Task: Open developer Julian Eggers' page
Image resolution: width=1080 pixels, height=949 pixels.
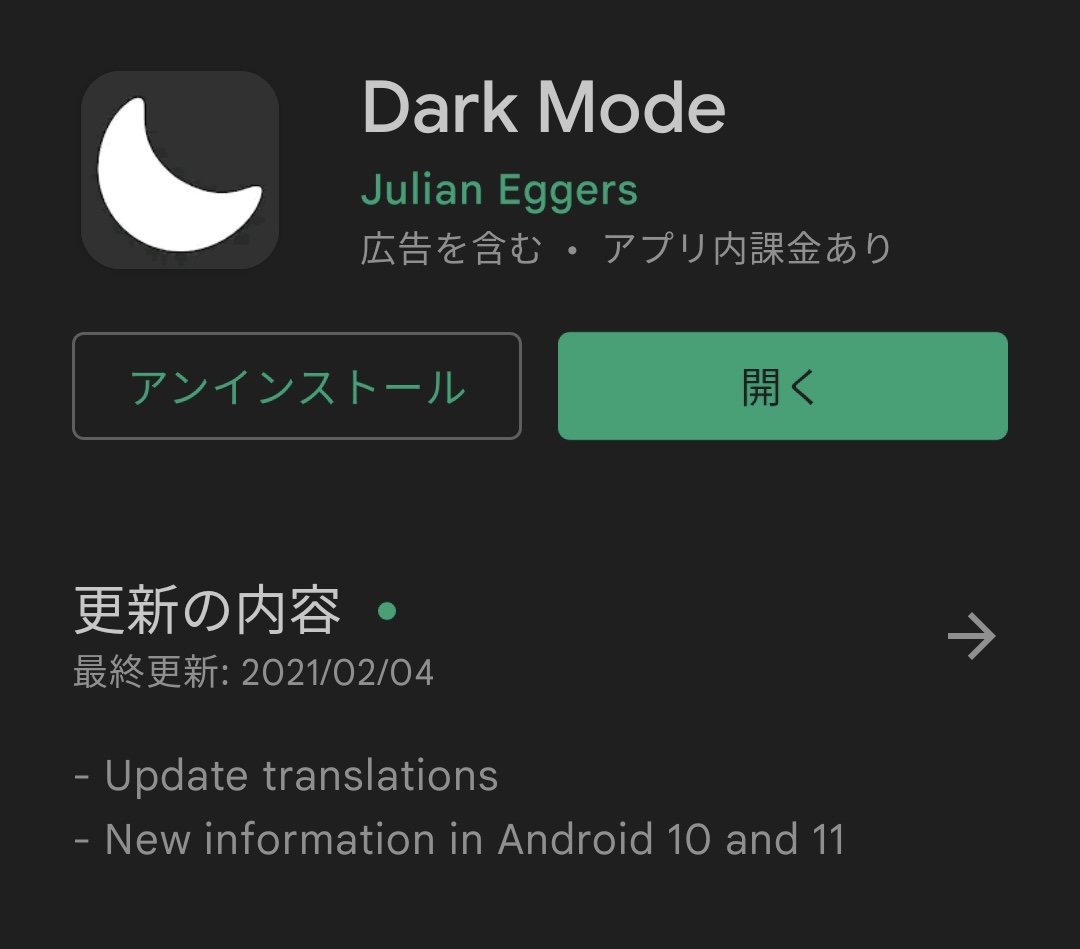Action: click(499, 189)
